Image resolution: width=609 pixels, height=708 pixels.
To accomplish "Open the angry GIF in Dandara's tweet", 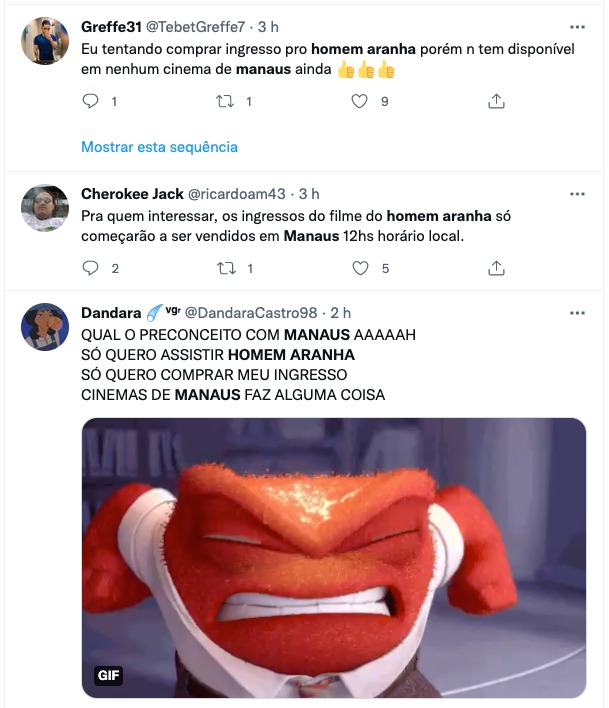I will click(x=333, y=557).
